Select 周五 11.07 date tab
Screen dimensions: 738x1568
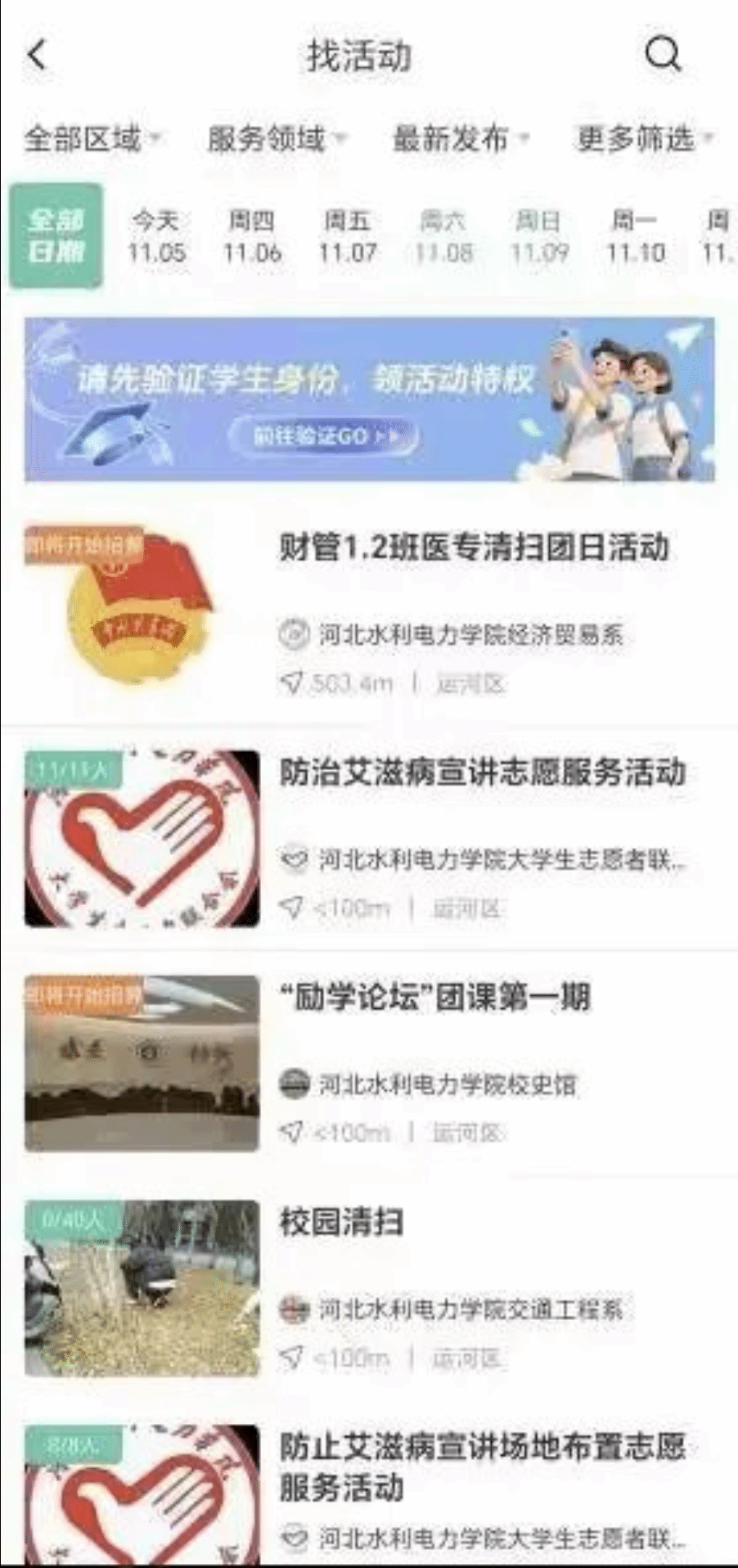[348, 236]
